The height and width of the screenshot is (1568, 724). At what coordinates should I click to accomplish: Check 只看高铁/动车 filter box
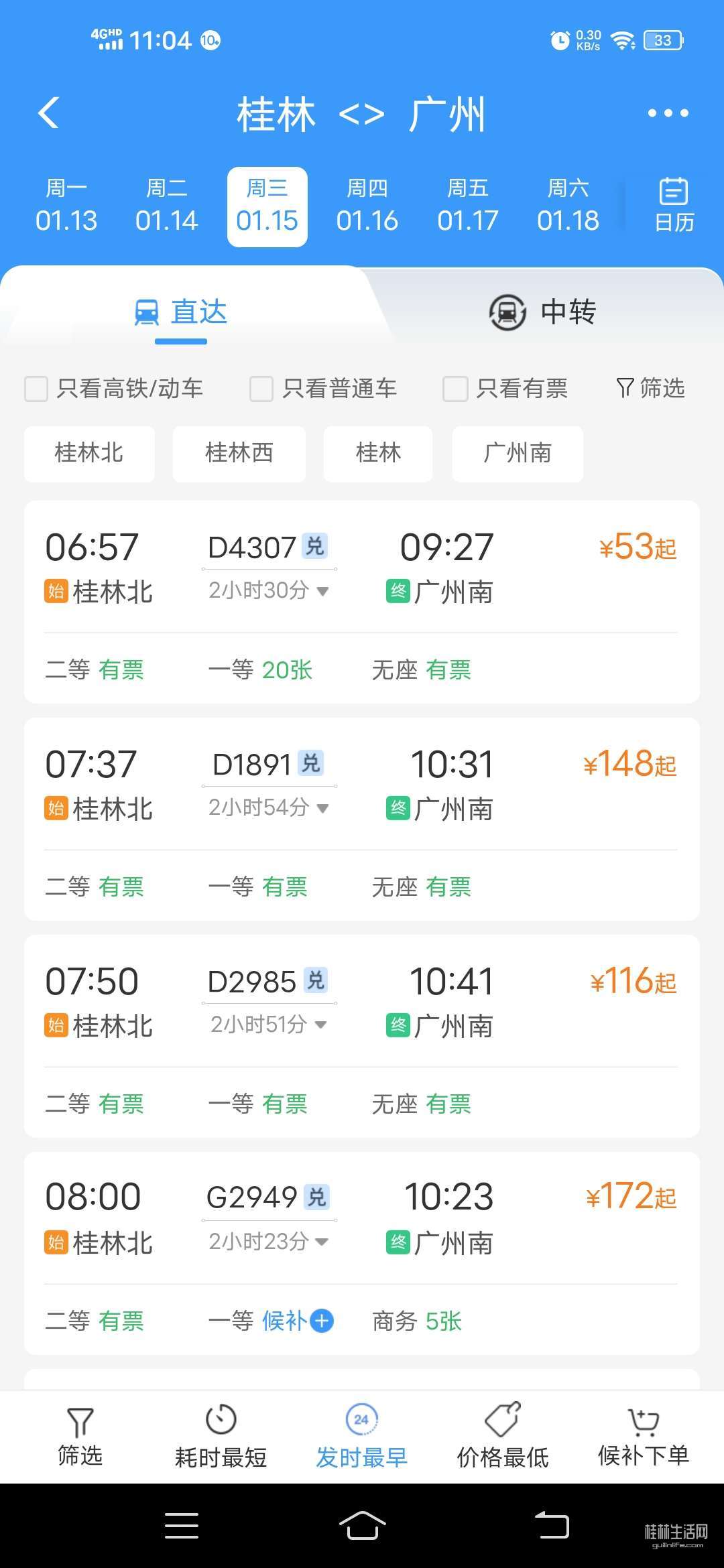click(36, 389)
